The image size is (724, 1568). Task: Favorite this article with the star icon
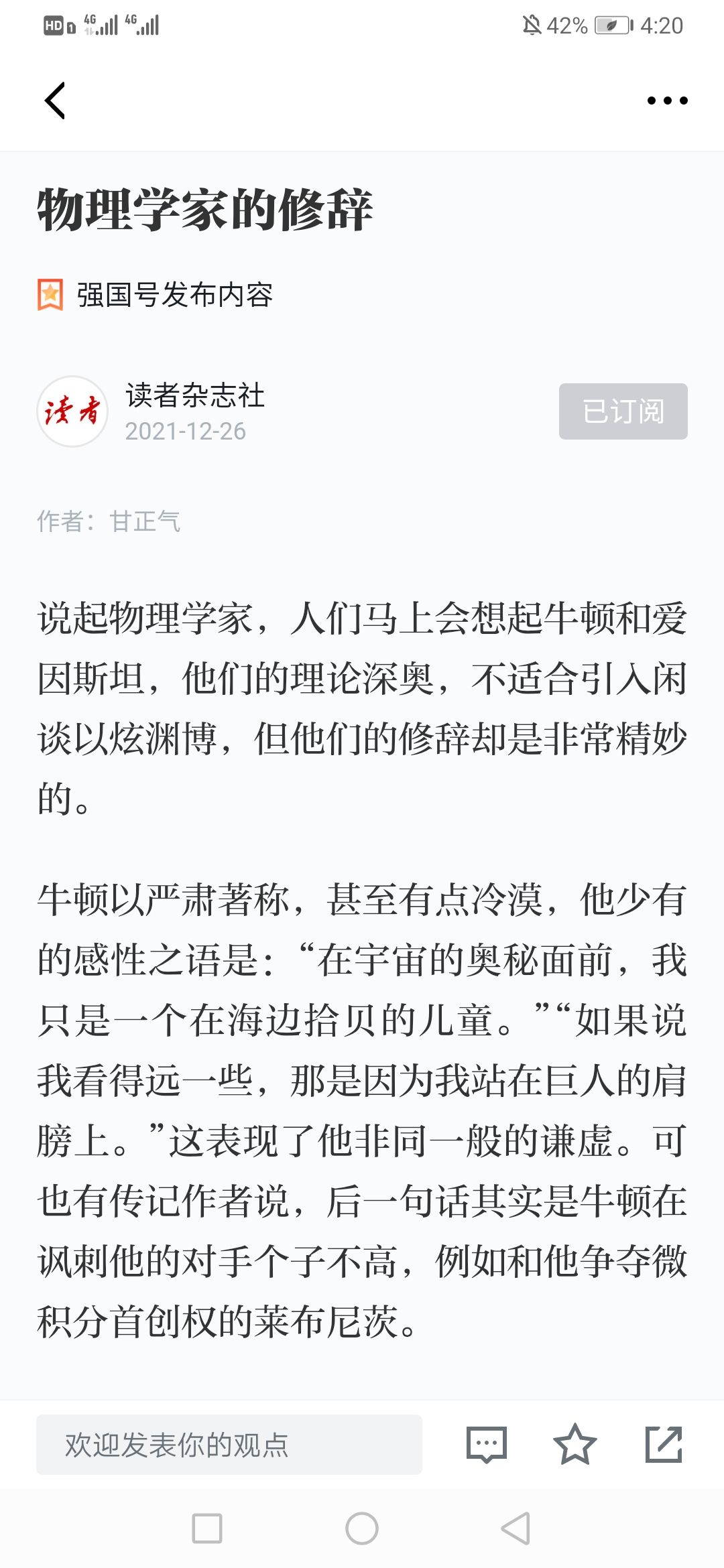[x=575, y=1444]
